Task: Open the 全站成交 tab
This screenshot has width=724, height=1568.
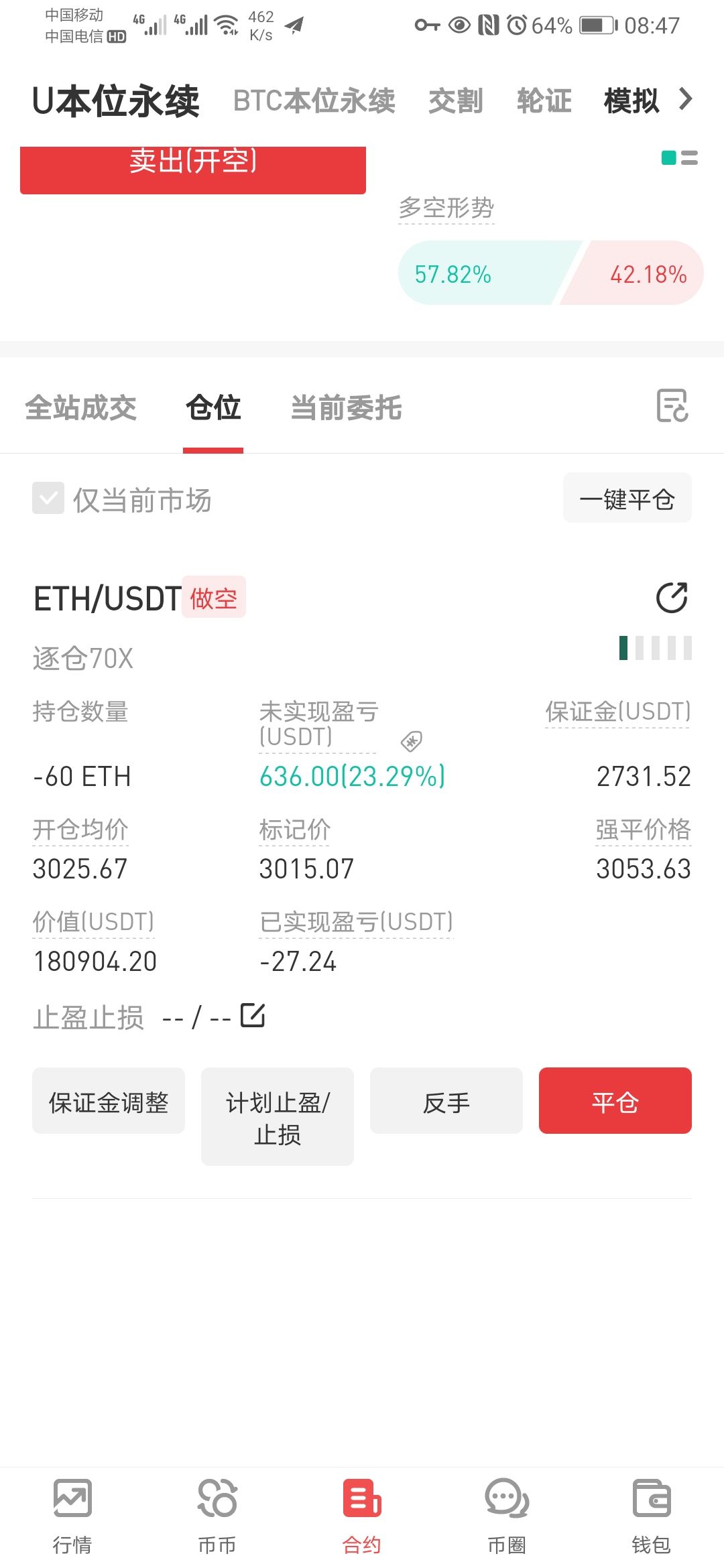Action: tap(80, 407)
